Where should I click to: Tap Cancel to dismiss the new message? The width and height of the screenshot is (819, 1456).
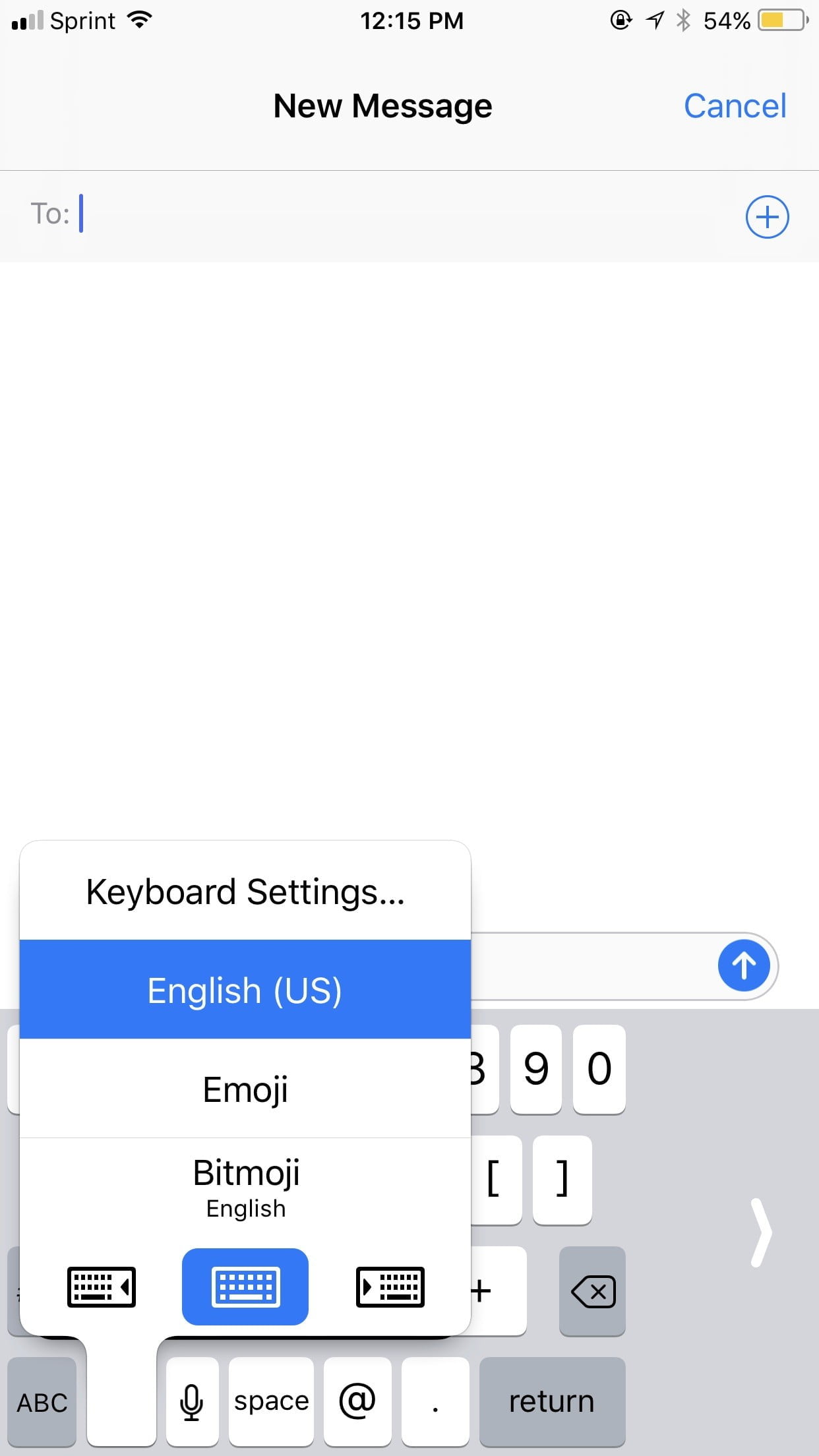tap(735, 106)
